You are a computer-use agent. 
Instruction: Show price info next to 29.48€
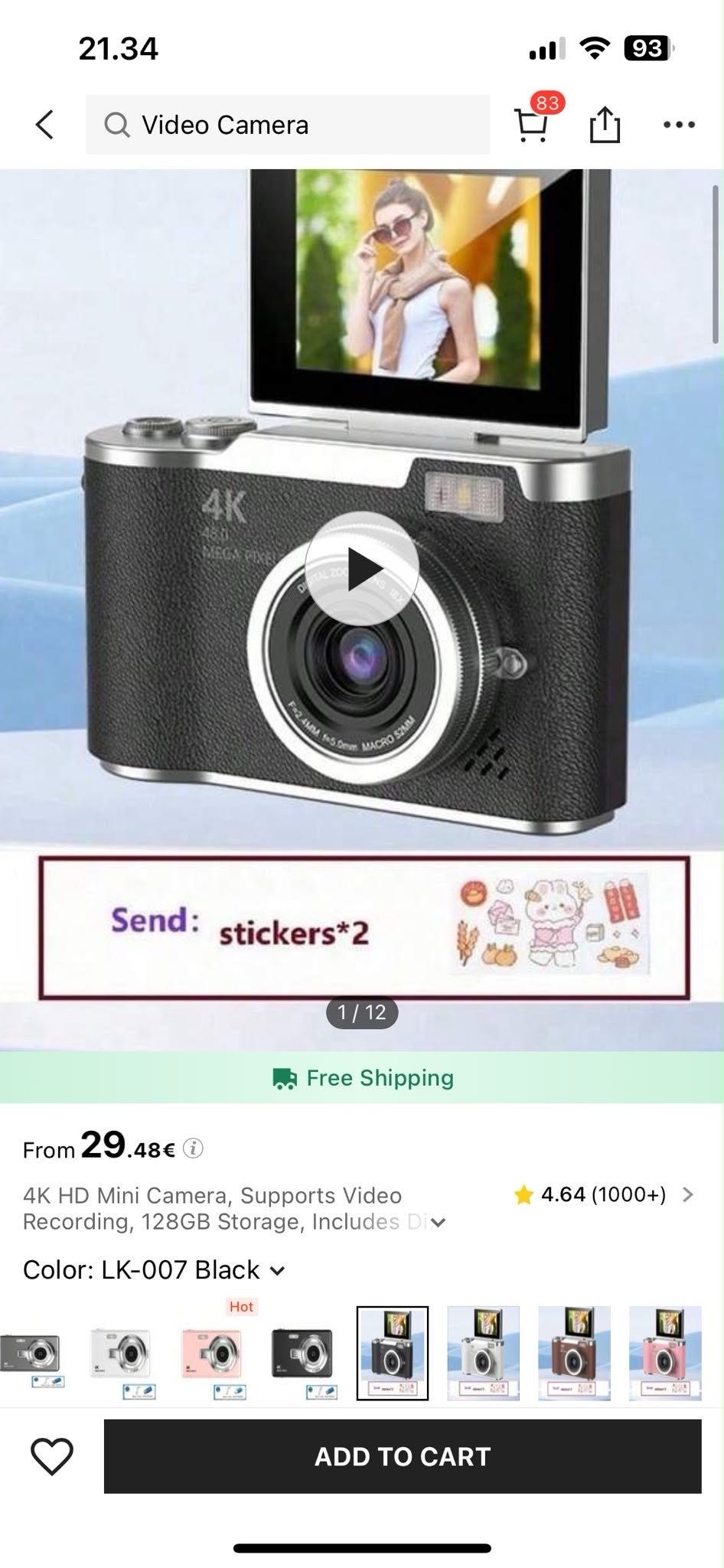coord(193,1148)
